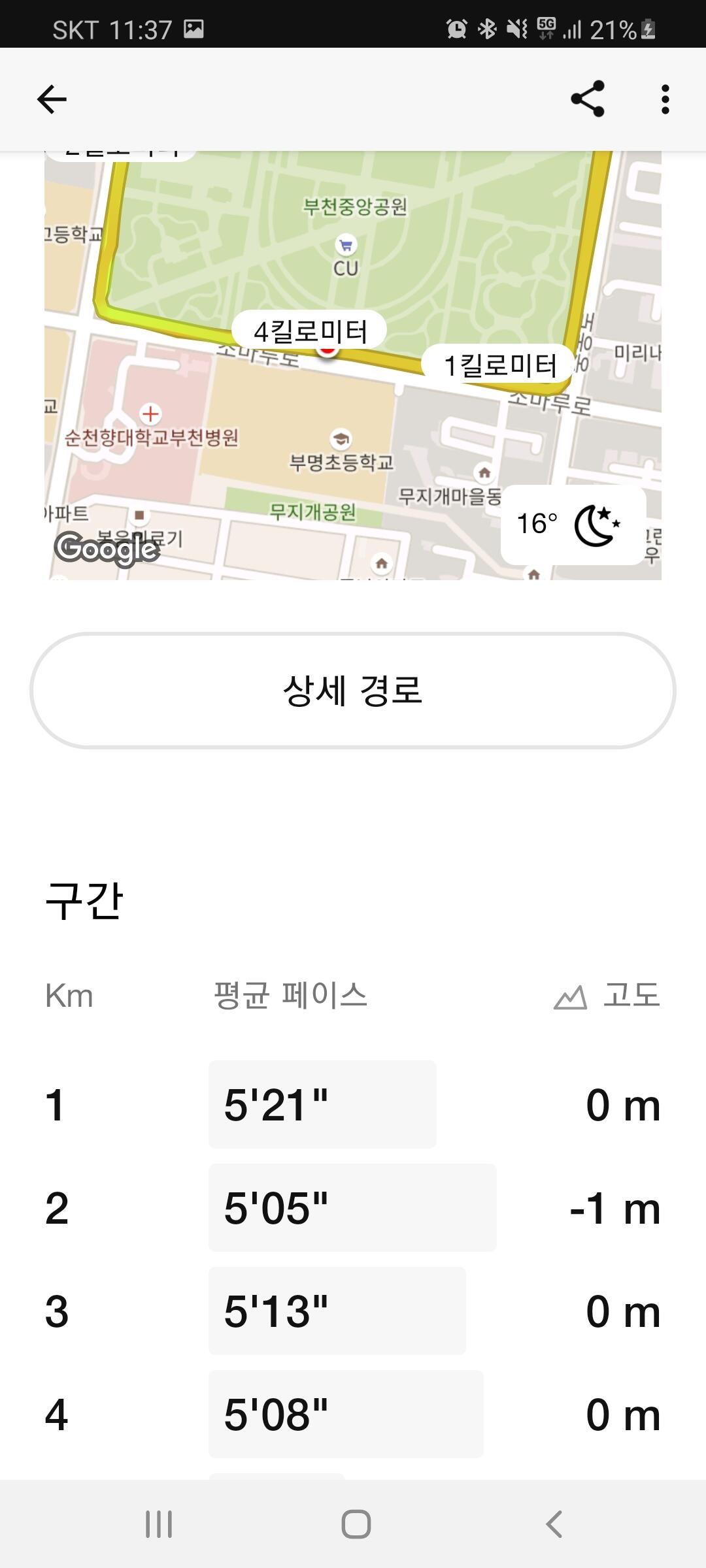
Task: Open the three-dot overflow menu
Action: coord(665,100)
